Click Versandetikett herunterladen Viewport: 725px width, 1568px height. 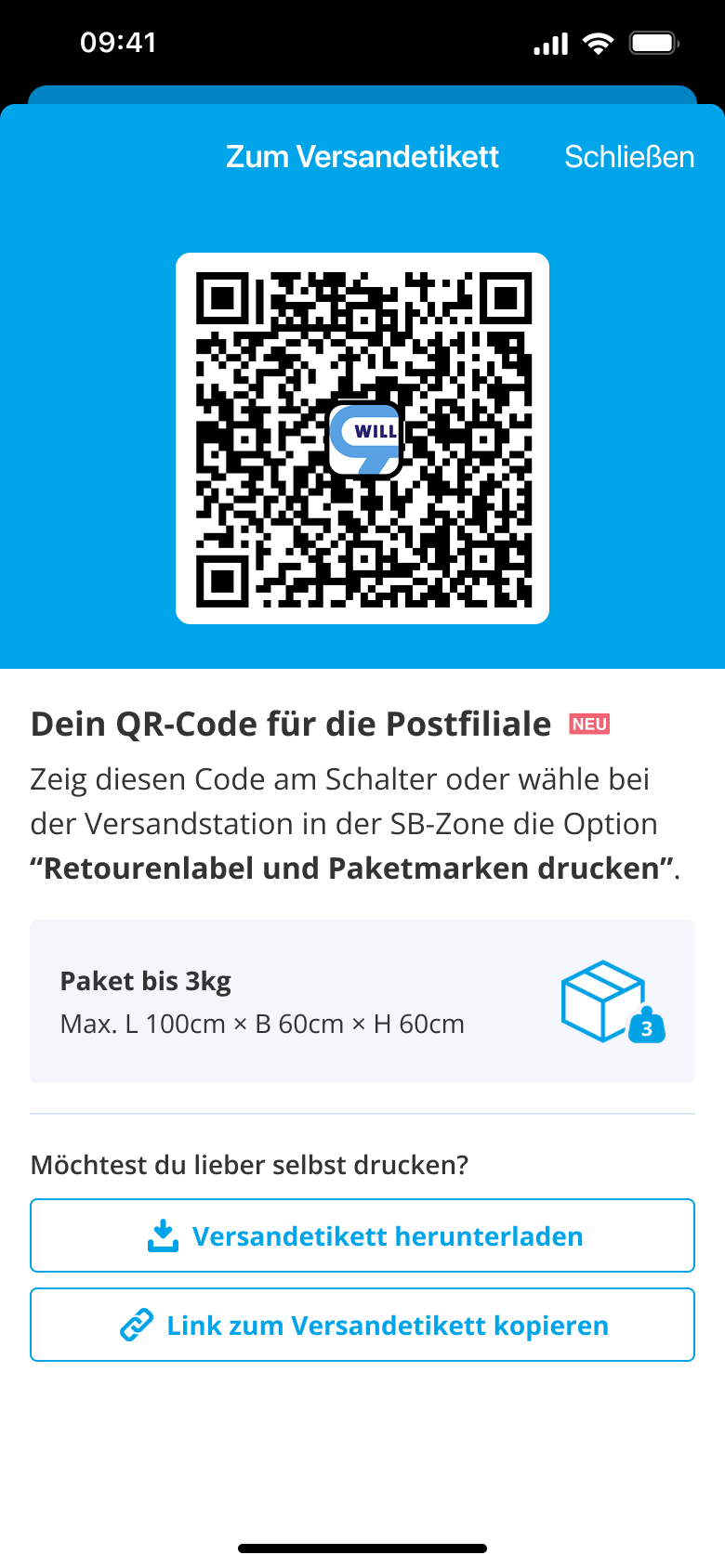coord(362,1235)
